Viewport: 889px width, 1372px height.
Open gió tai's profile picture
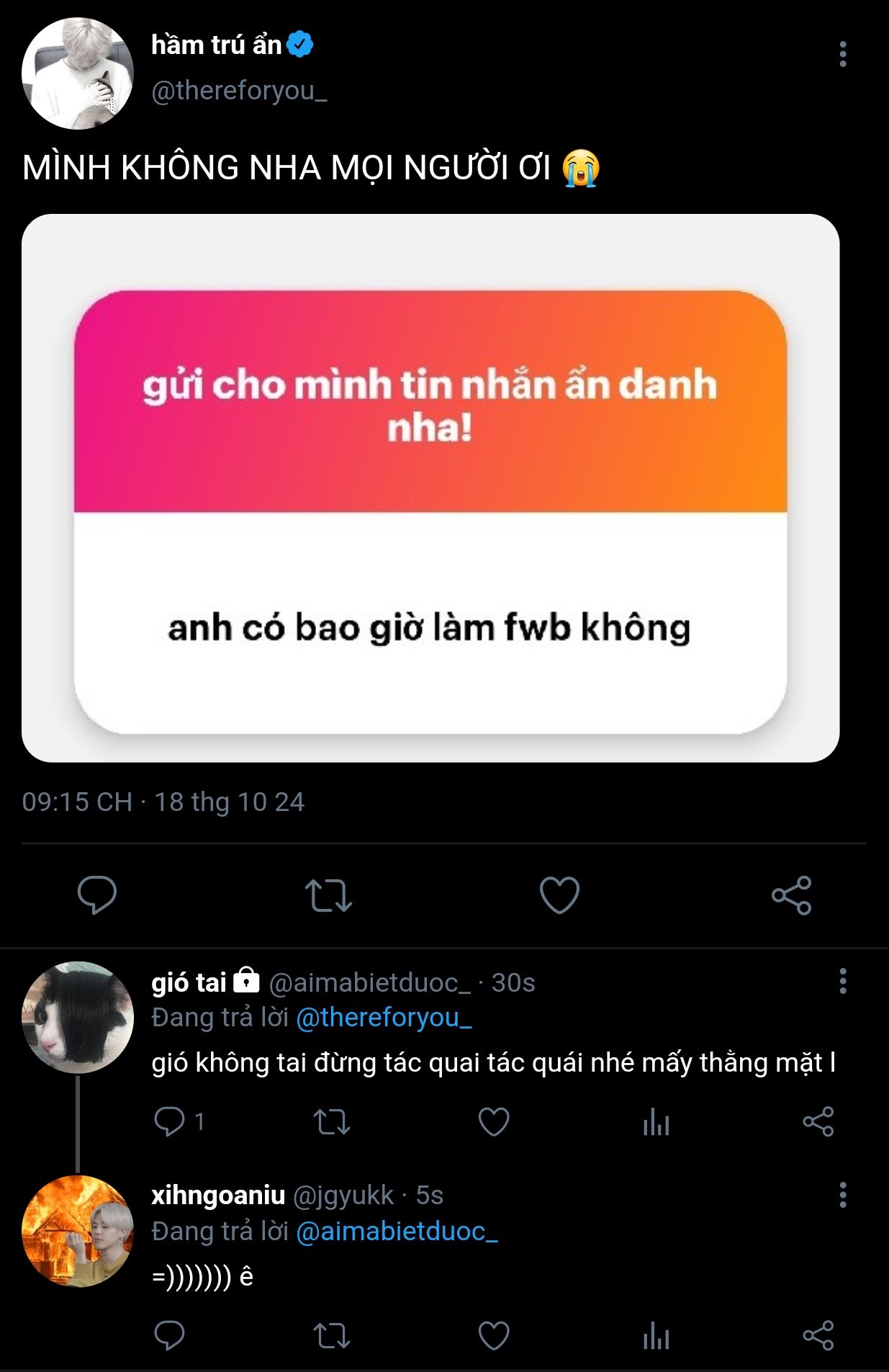78,1017
